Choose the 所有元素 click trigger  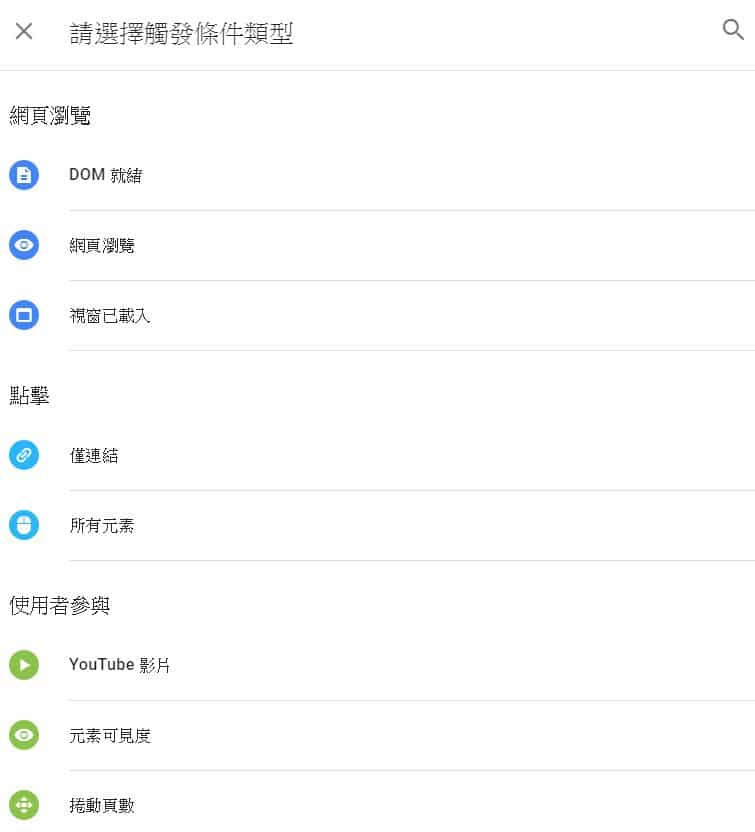point(101,526)
